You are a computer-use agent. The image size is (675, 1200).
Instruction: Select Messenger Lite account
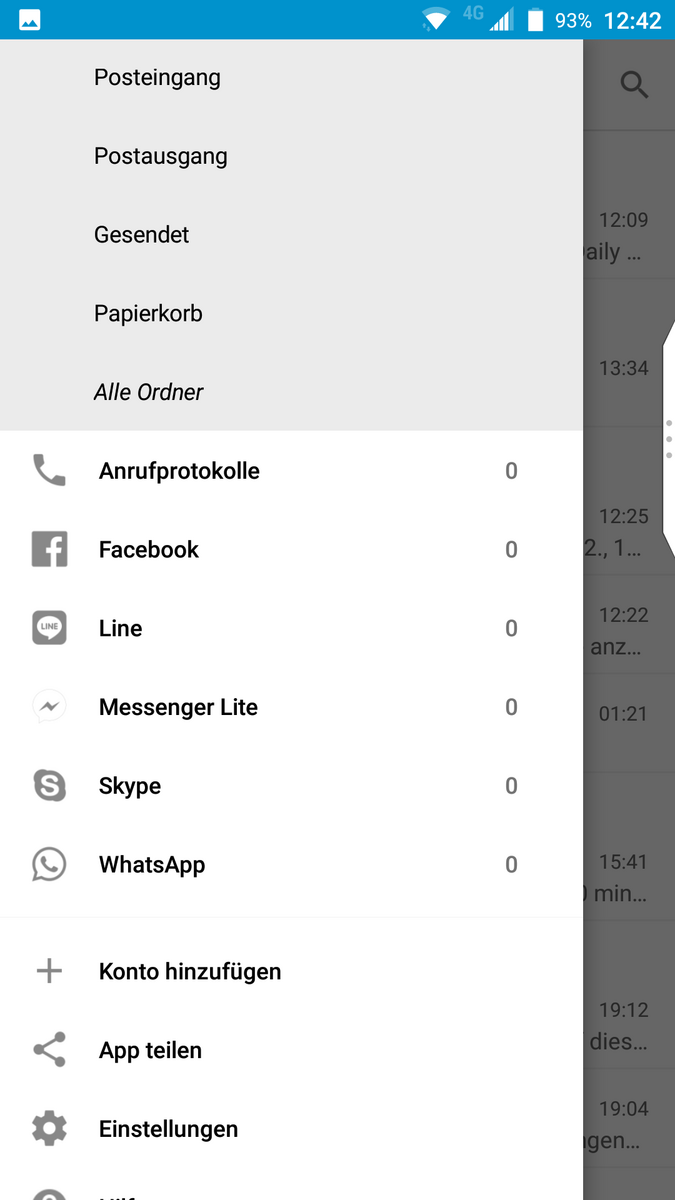tap(178, 708)
